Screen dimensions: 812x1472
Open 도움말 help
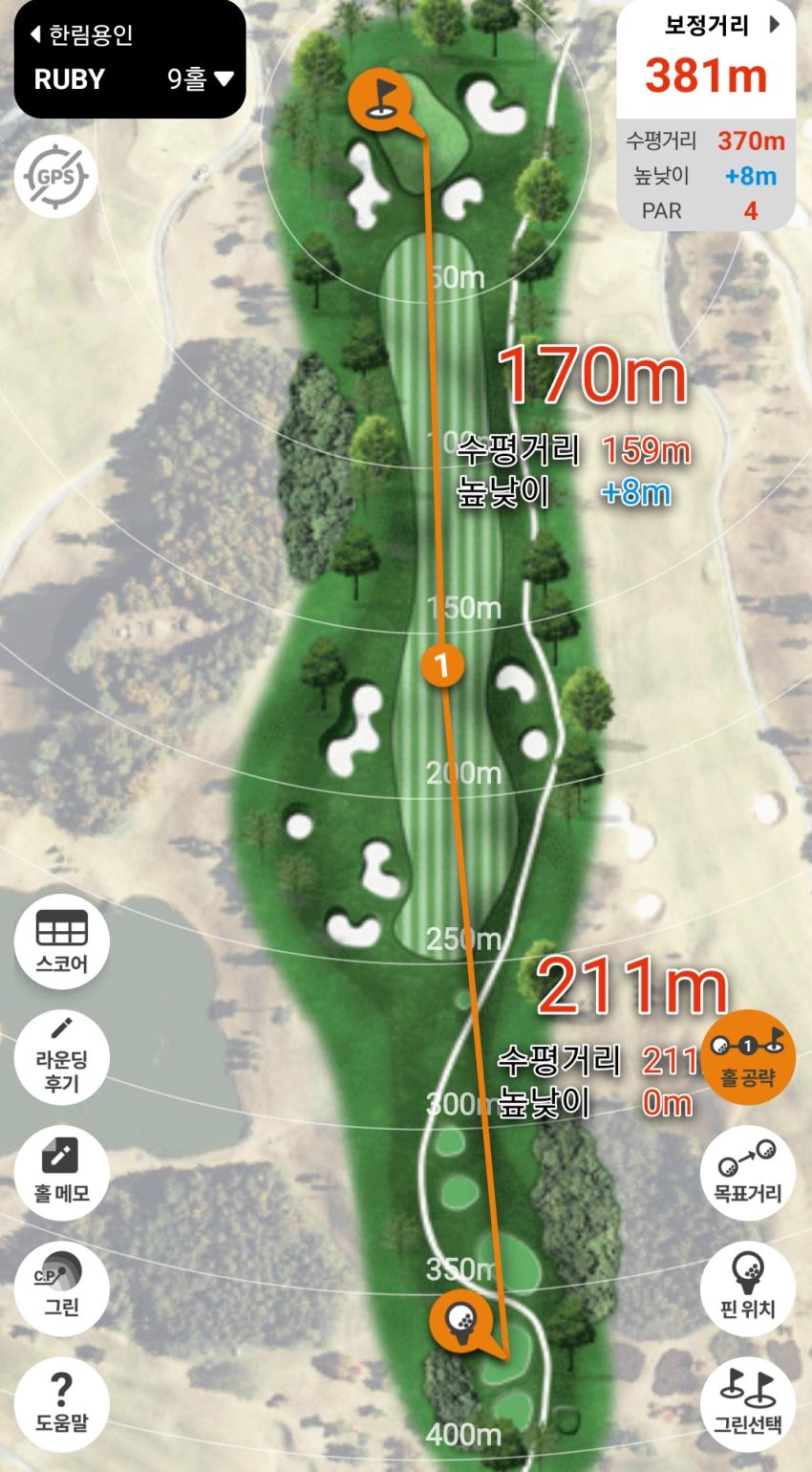(61, 1404)
